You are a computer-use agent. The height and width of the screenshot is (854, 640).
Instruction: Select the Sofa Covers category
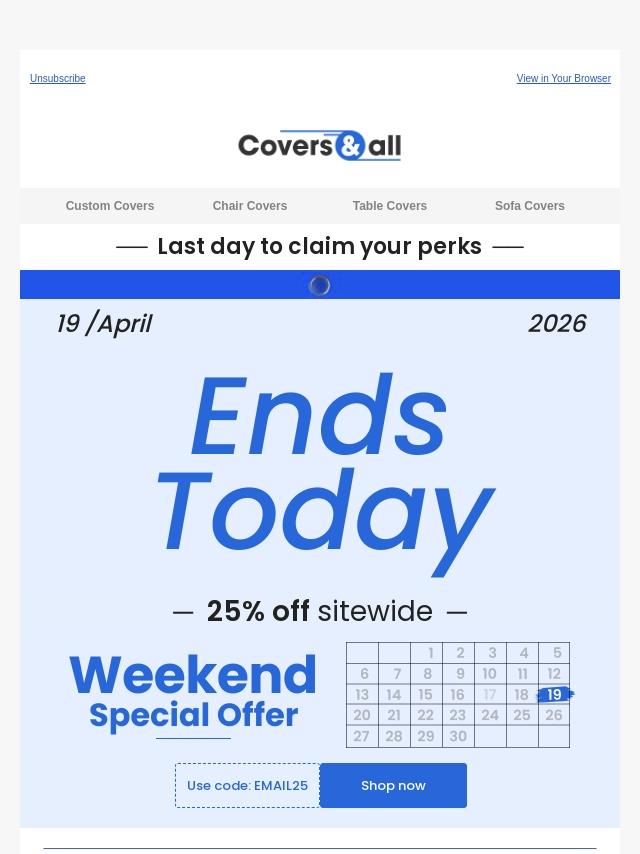(529, 206)
